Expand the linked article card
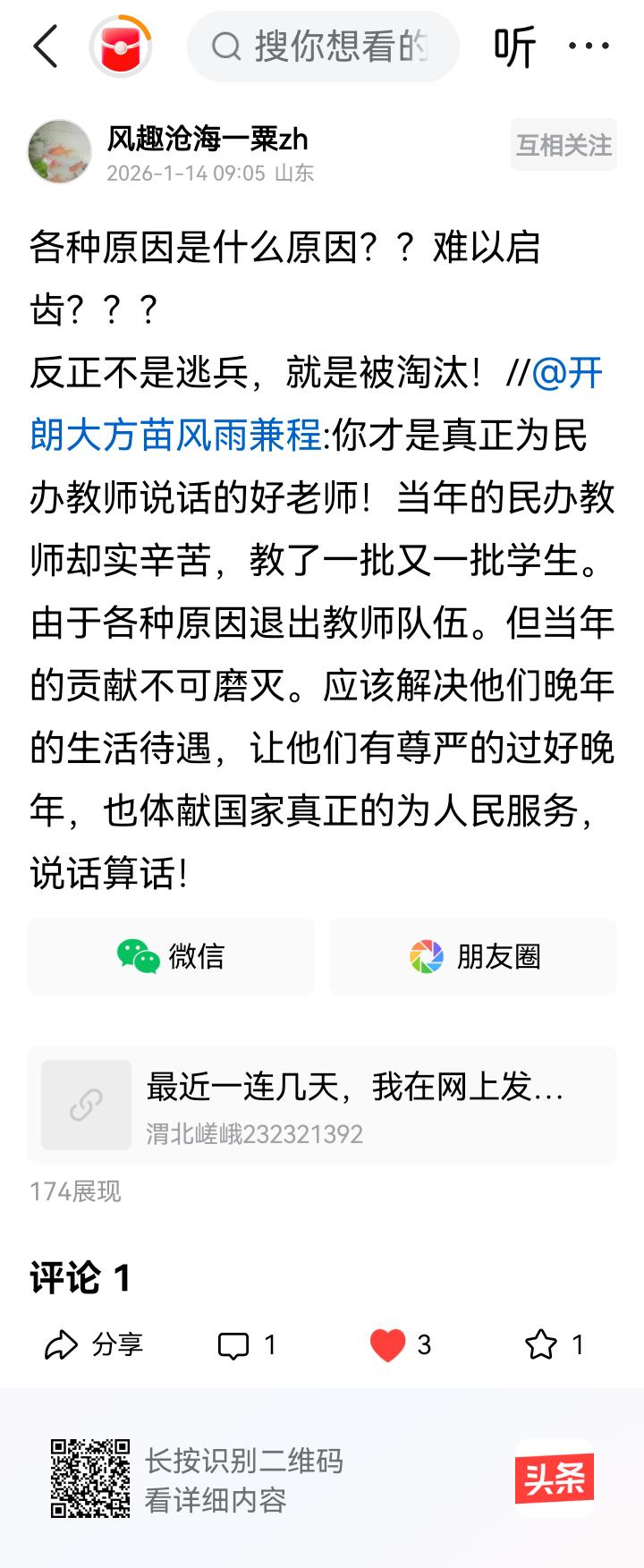644x1568 pixels. coord(322,1105)
